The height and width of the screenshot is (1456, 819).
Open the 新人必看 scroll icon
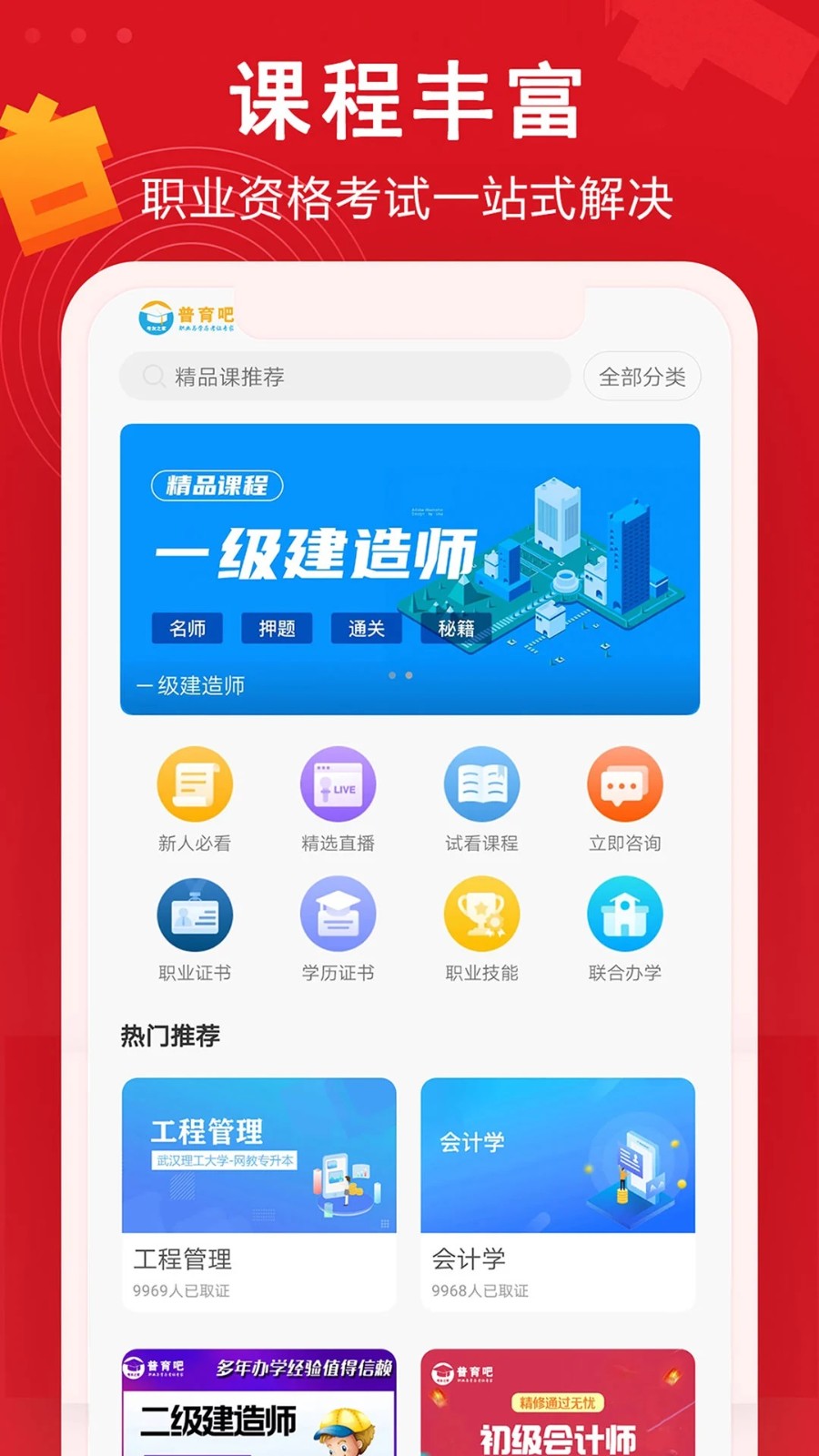(195, 784)
